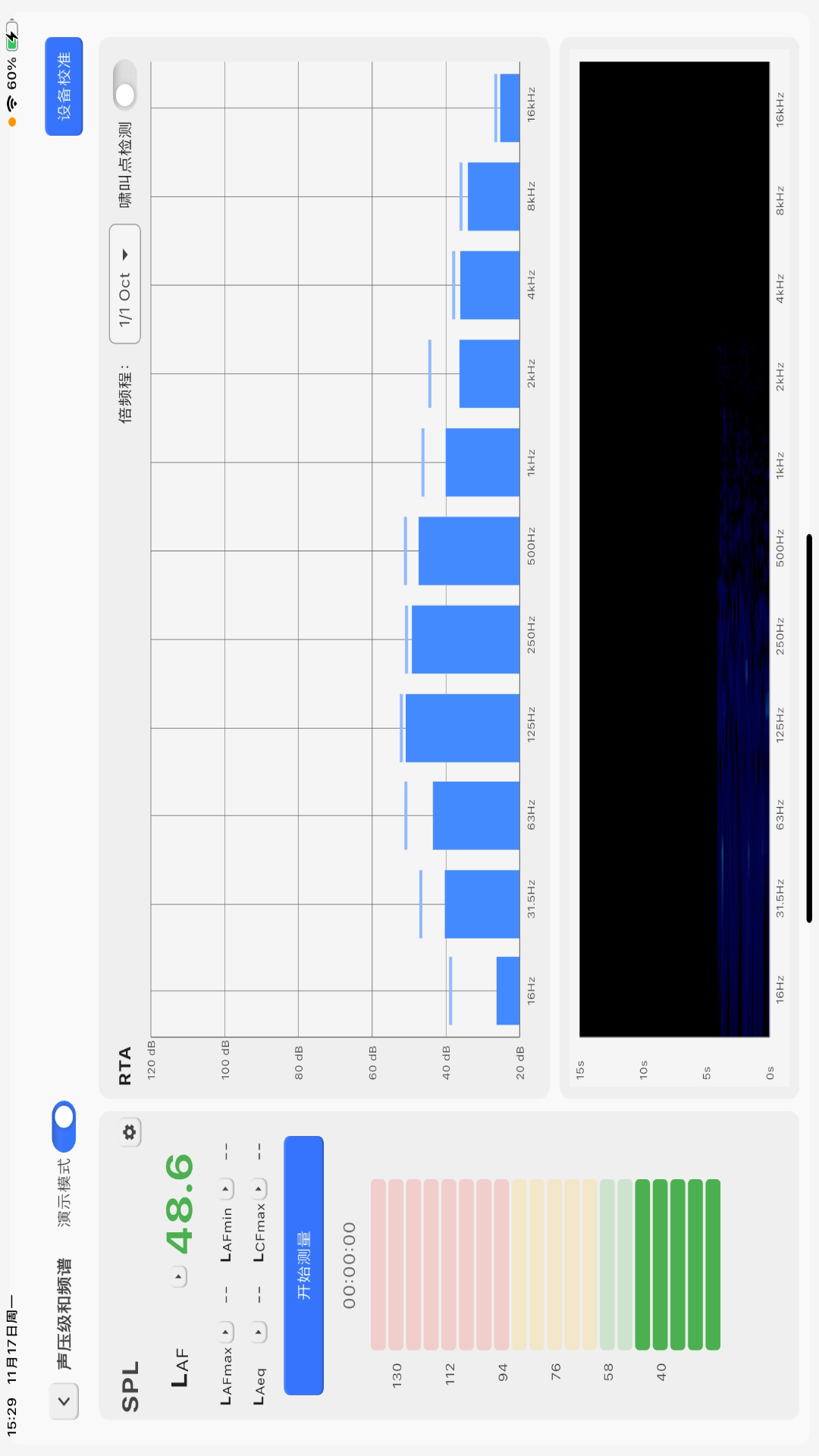Turn off the 演示模式 switch
The image size is (819, 1456).
(x=64, y=1126)
